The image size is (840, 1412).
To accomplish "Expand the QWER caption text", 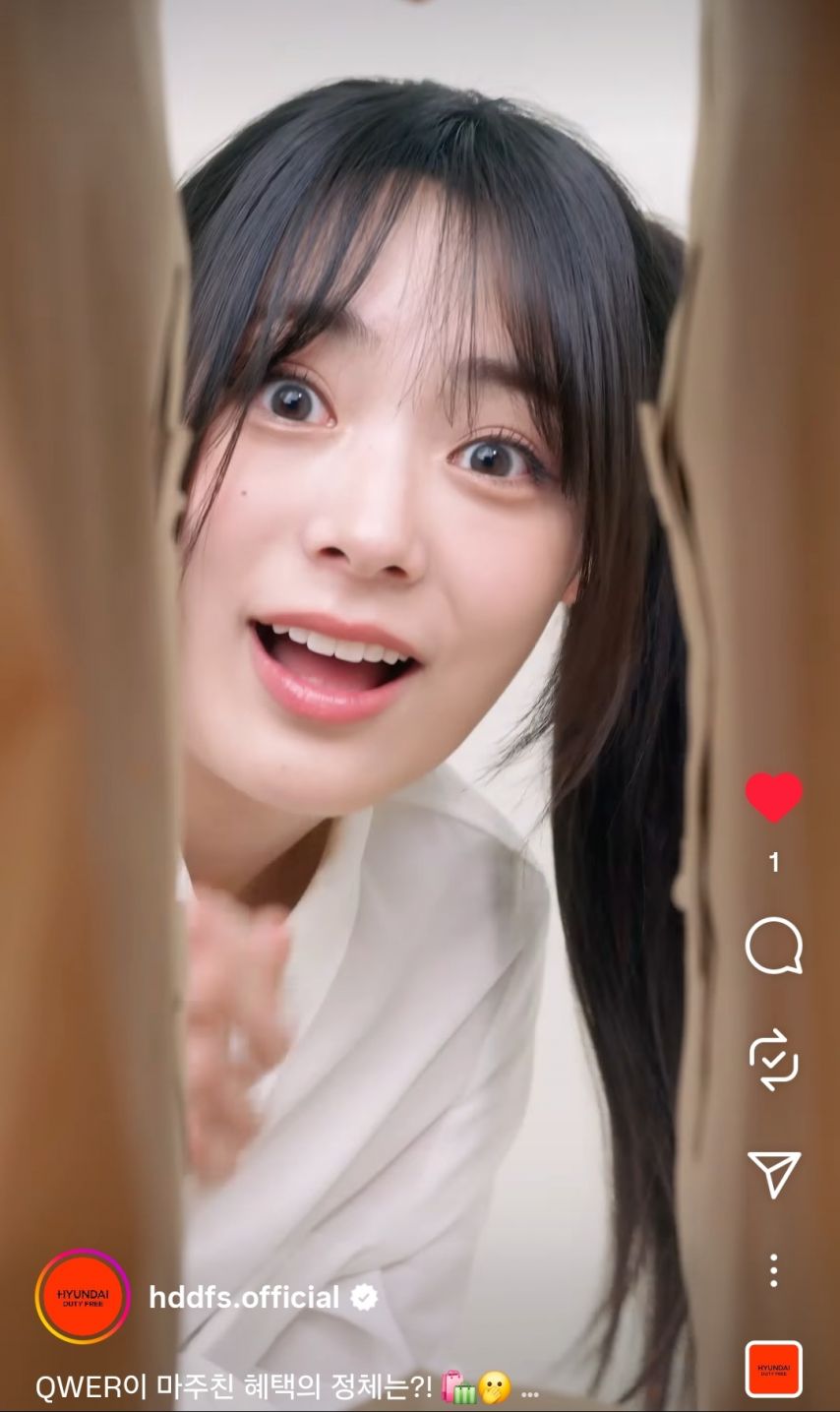I will pos(529,1389).
